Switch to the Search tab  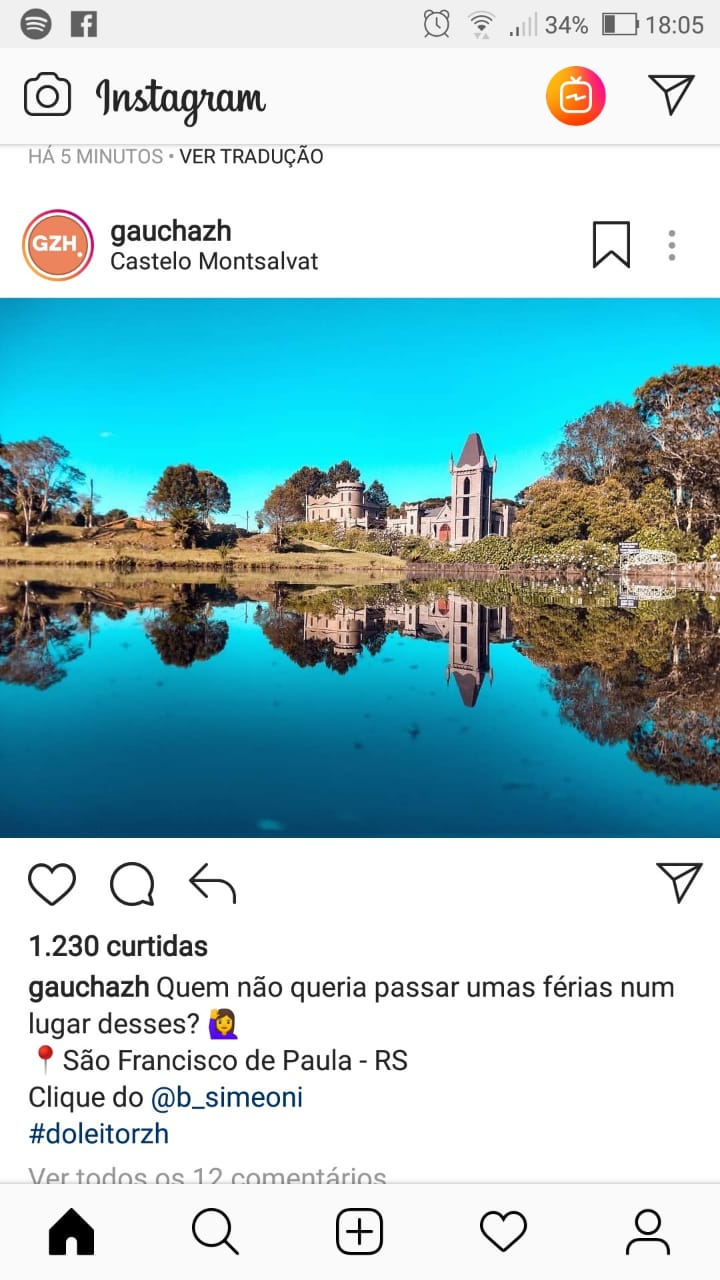click(215, 1232)
